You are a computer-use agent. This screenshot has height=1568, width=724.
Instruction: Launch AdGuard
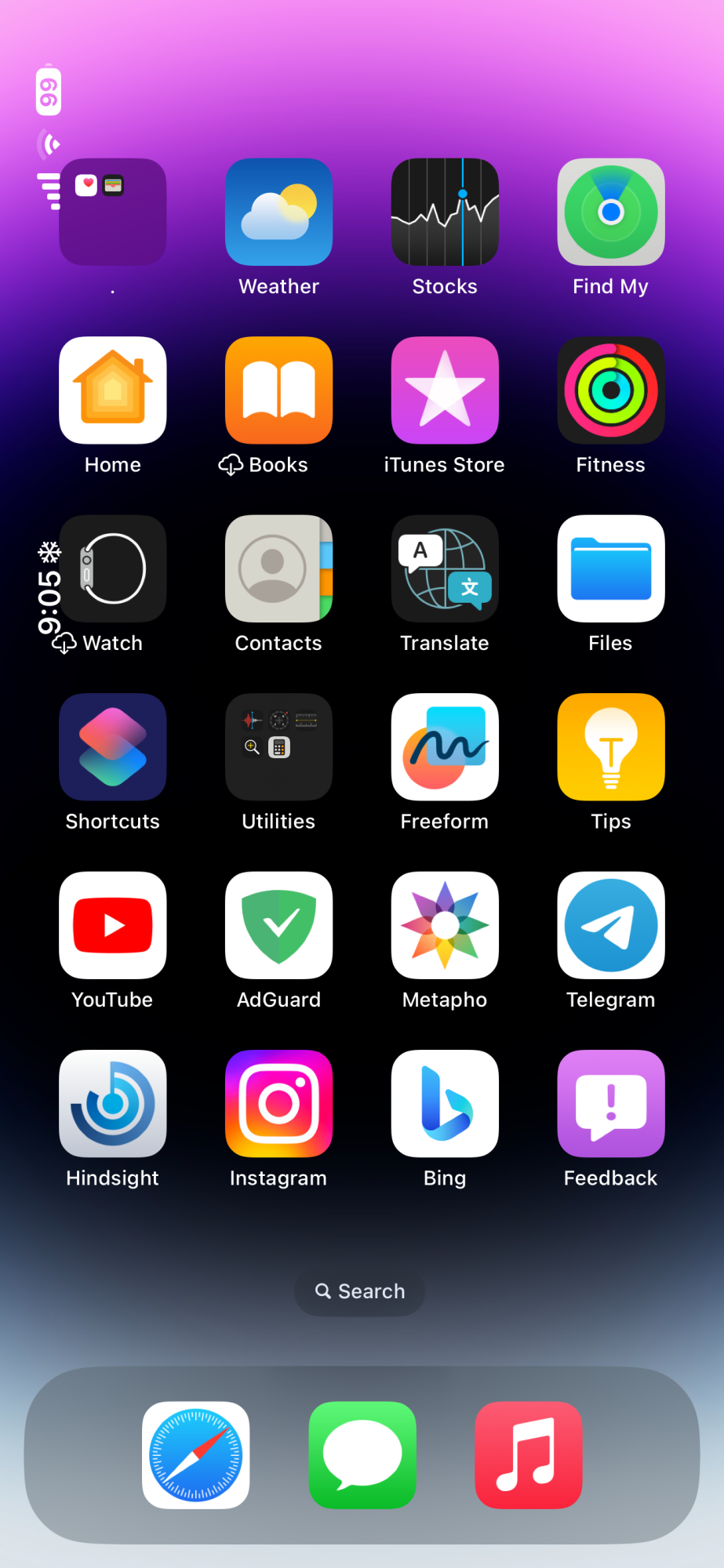pyautogui.click(x=278, y=925)
